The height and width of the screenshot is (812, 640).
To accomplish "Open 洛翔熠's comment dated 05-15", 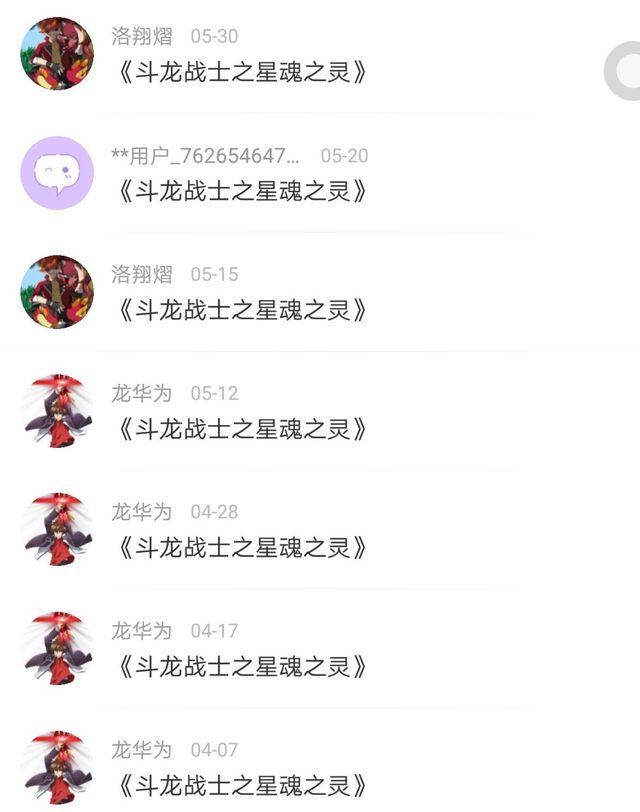I will click(x=241, y=310).
